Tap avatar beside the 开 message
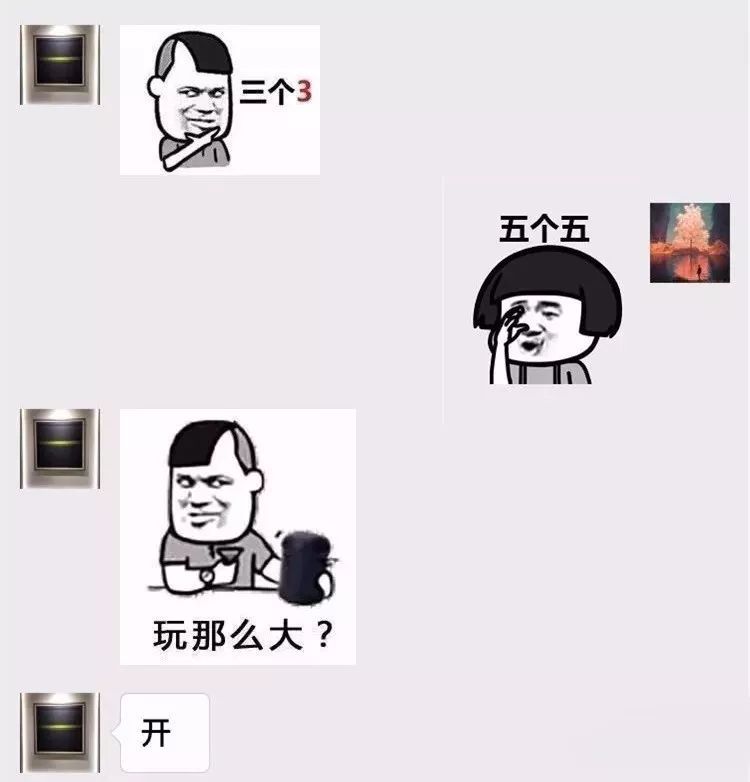The width and height of the screenshot is (750, 782). coord(59,732)
